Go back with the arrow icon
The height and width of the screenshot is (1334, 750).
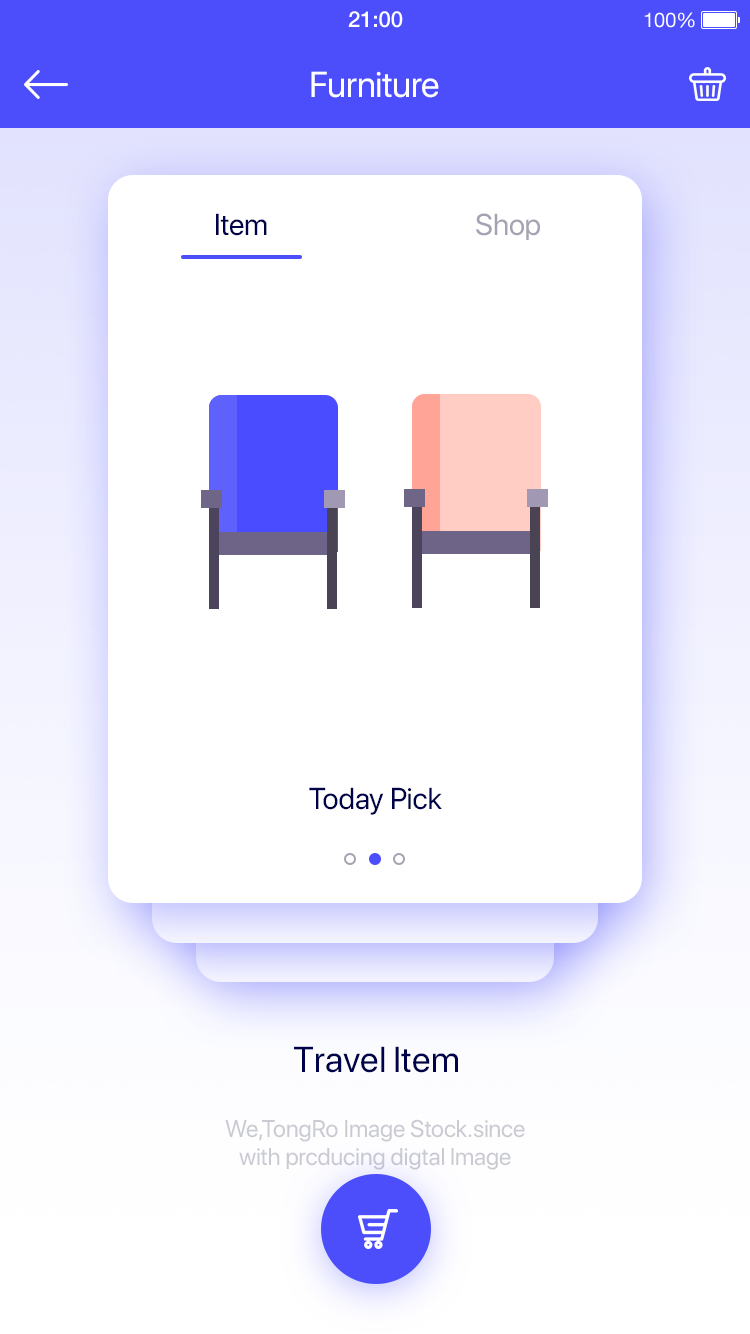click(46, 85)
